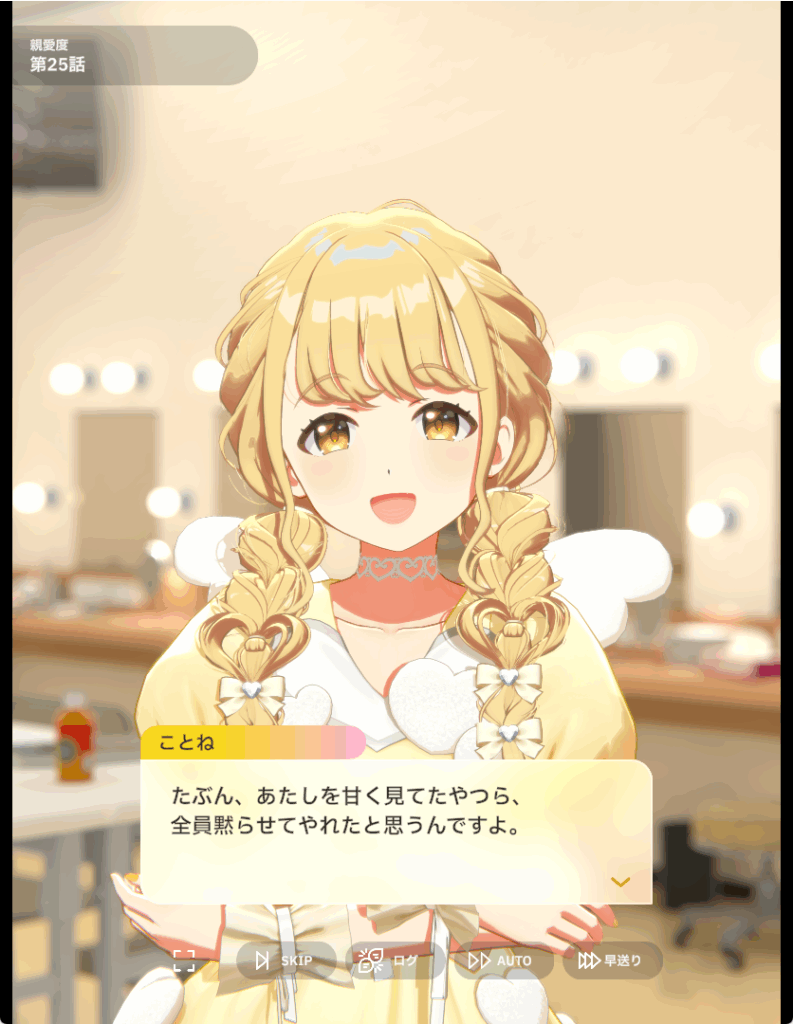793x1024 pixels.
Task: Skip the story with SKIP
Action: [286, 961]
